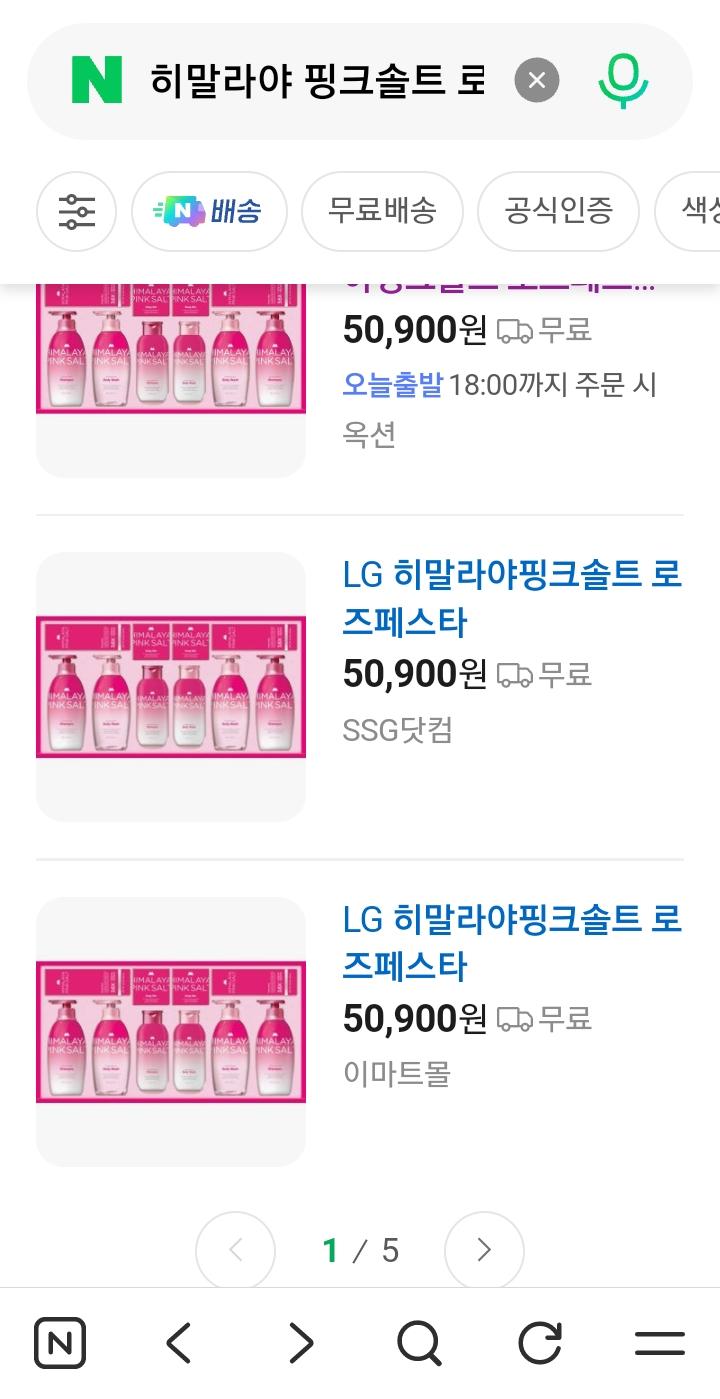This screenshot has height=1399, width=720.
Task: Open the SSG닷컴 product listing title
Action: (x=512, y=598)
